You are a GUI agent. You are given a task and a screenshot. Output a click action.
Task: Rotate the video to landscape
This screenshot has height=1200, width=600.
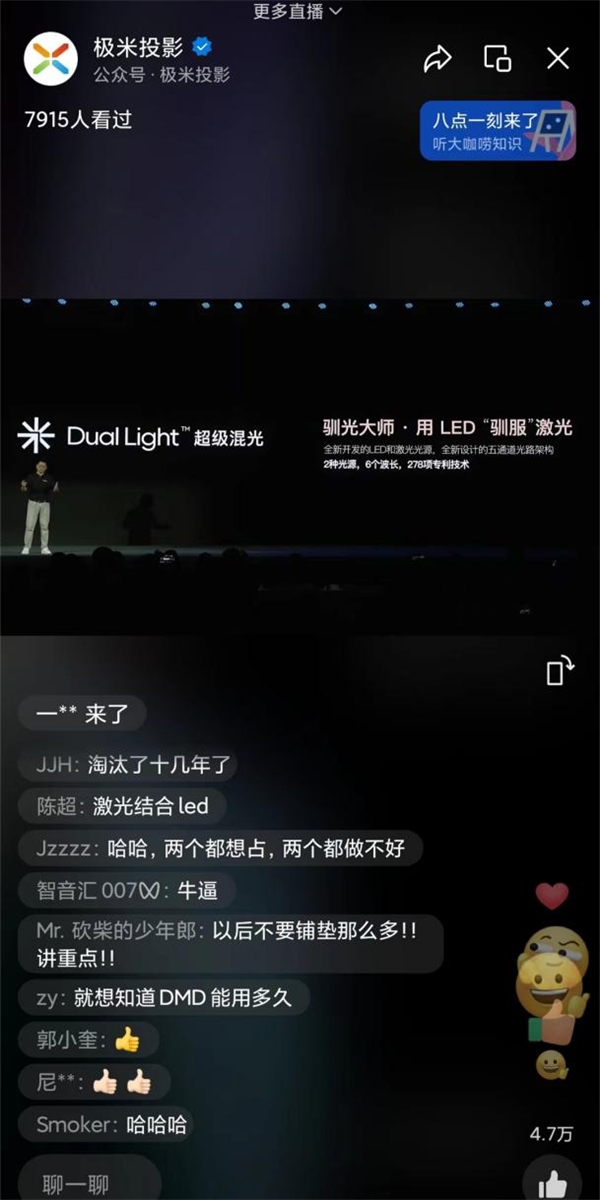pos(560,671)
